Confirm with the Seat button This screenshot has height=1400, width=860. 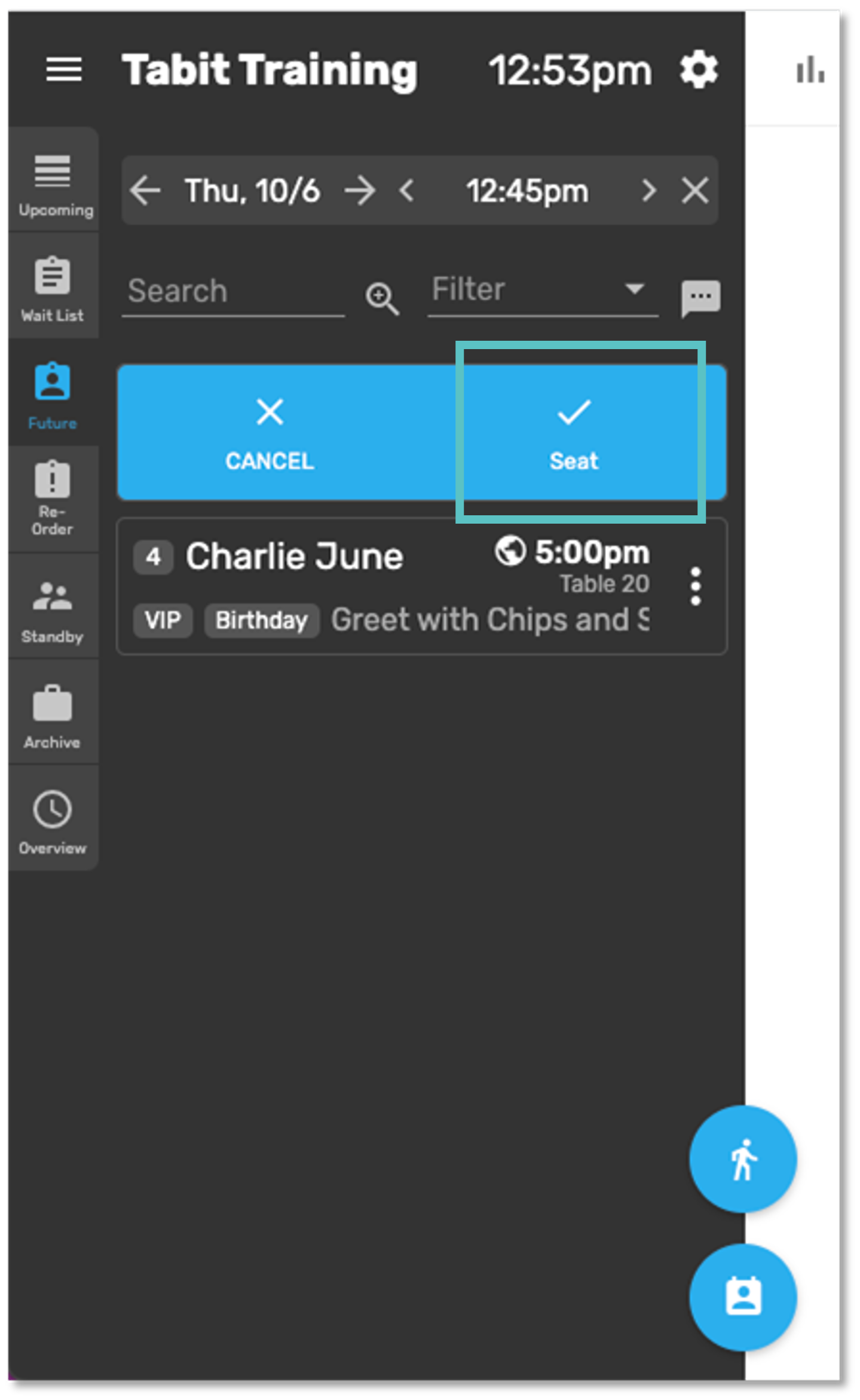pos(574,433)
